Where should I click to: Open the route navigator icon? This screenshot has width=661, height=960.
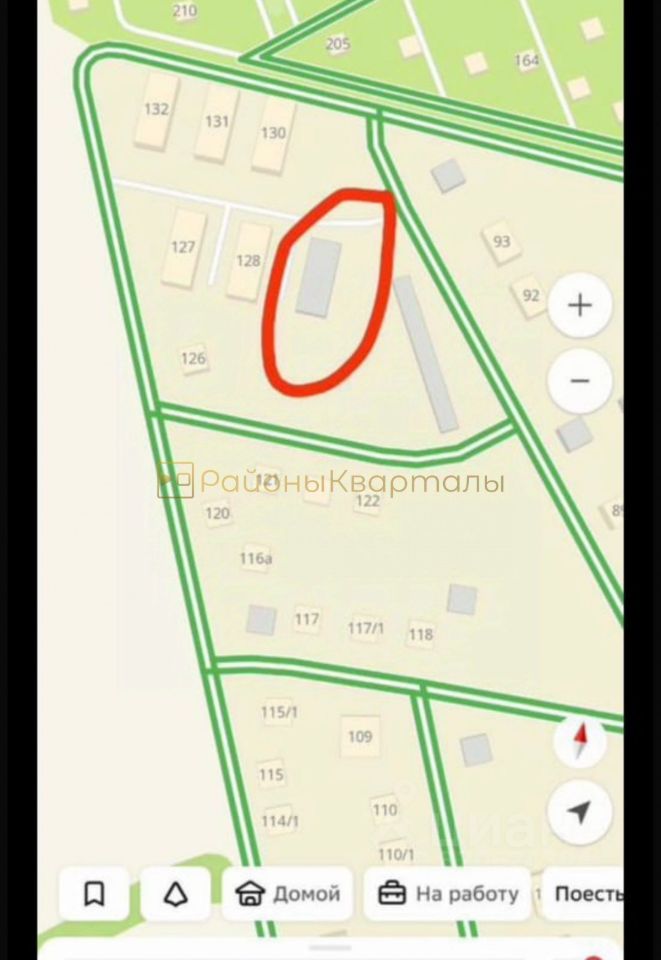tap(176, 893)
